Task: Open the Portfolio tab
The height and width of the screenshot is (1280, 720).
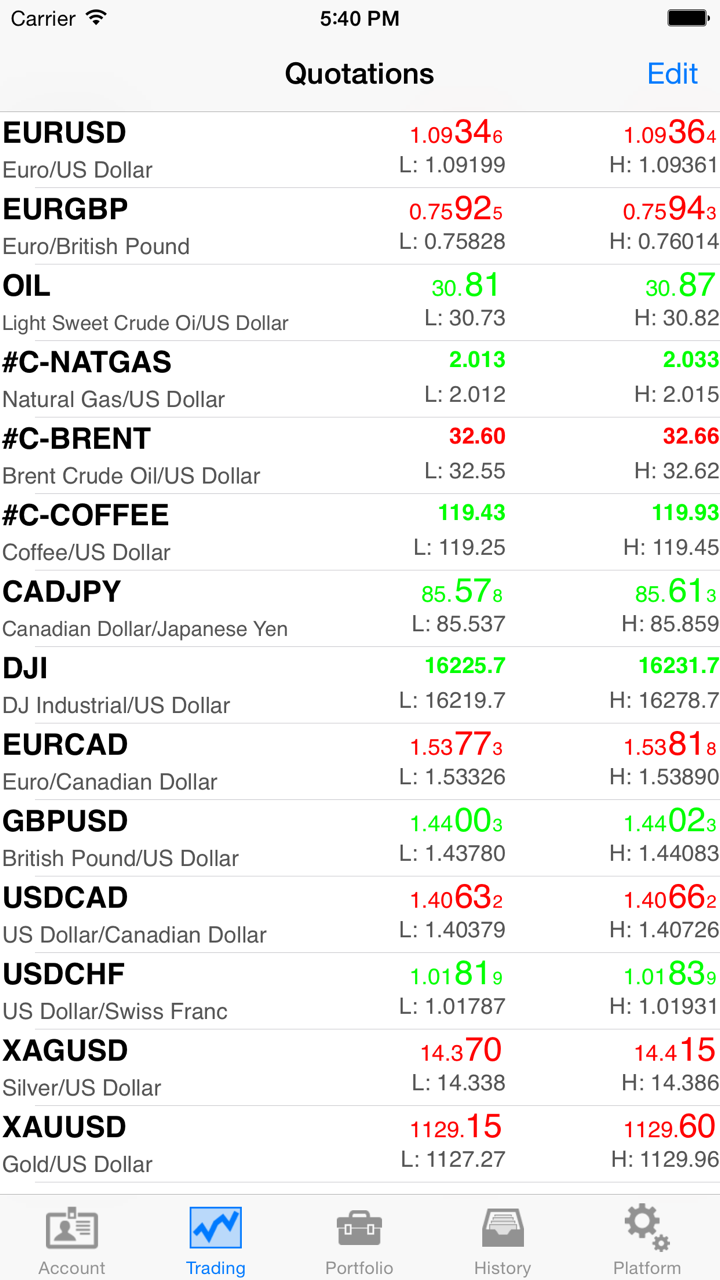Action: pos(359,1239)
